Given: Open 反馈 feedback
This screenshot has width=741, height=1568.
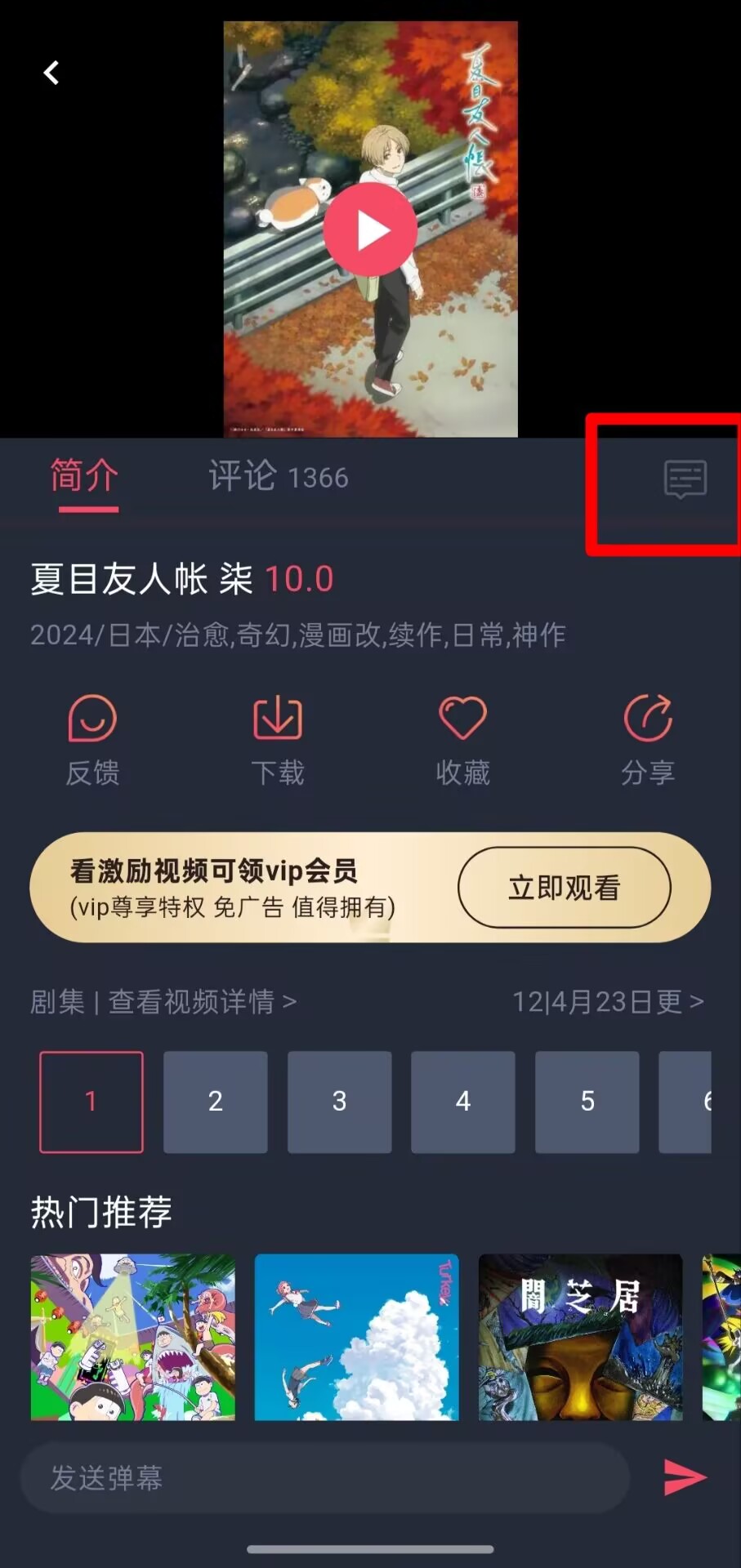Looking at the screenshot, I should pos(92,739).
